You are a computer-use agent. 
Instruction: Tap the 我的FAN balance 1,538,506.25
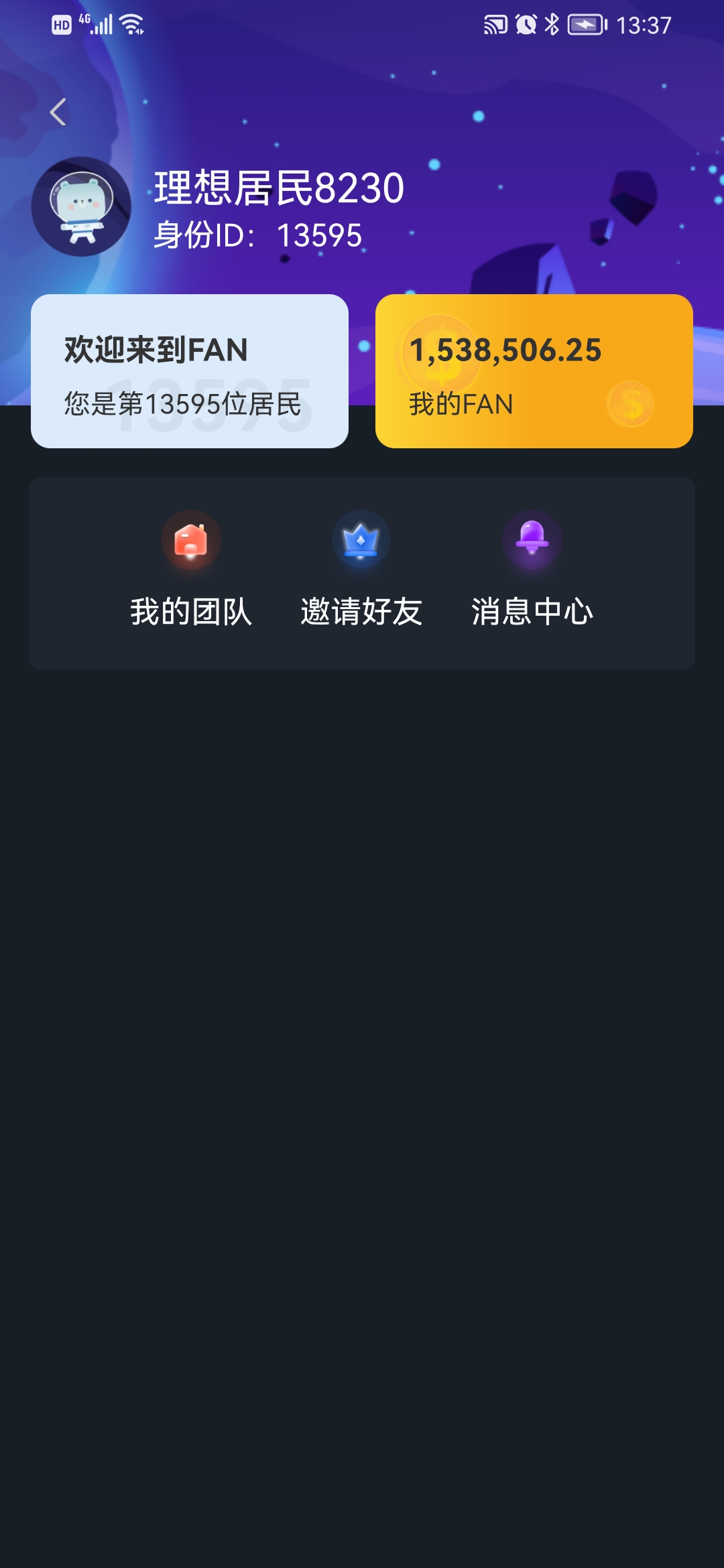[507, 349]
